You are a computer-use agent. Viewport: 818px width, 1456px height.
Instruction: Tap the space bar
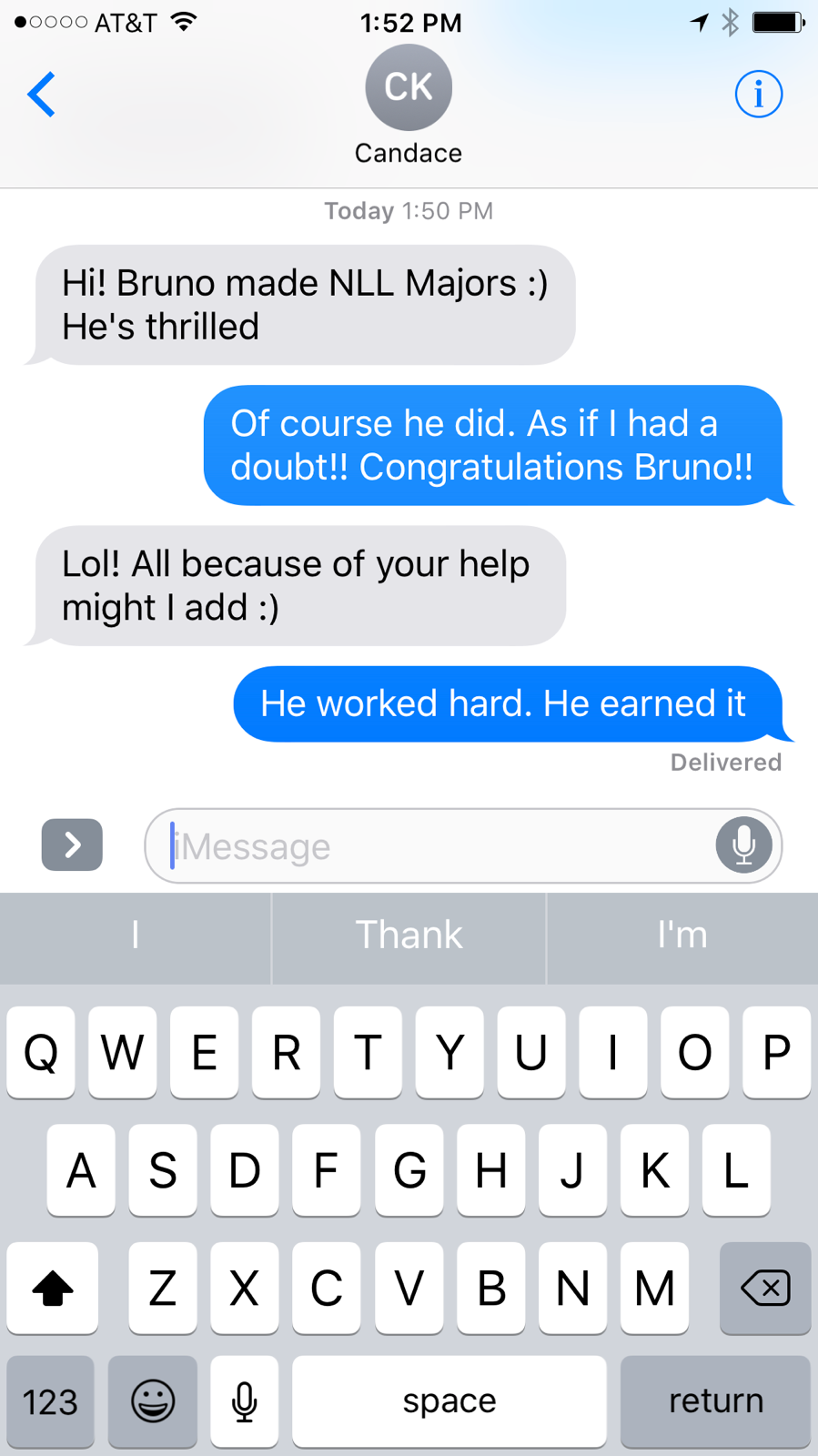point(449,1401)
